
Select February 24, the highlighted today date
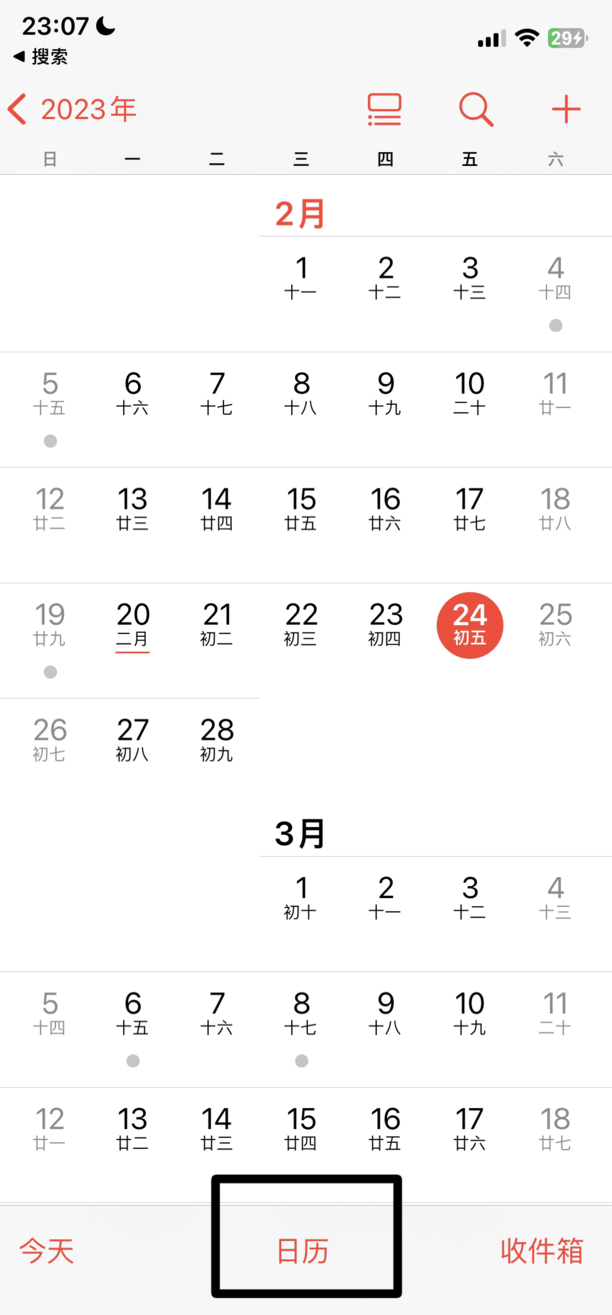click(x=470, y=624)
